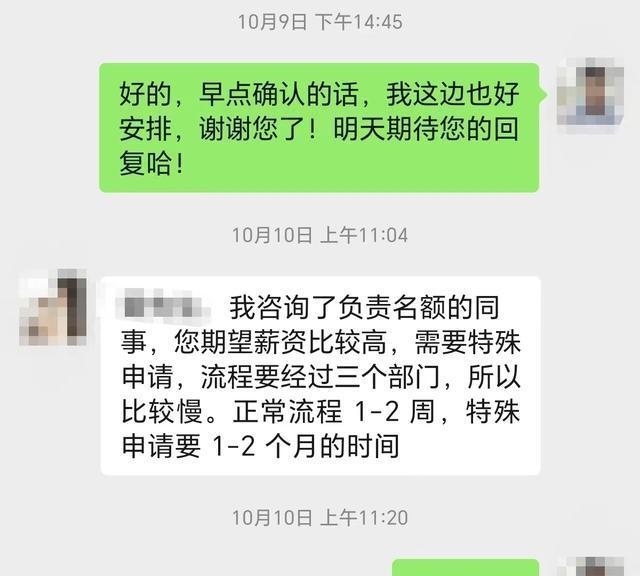Open the contact's avatar beside the white message
Viewport: 640px width, 576px height.
50,307
